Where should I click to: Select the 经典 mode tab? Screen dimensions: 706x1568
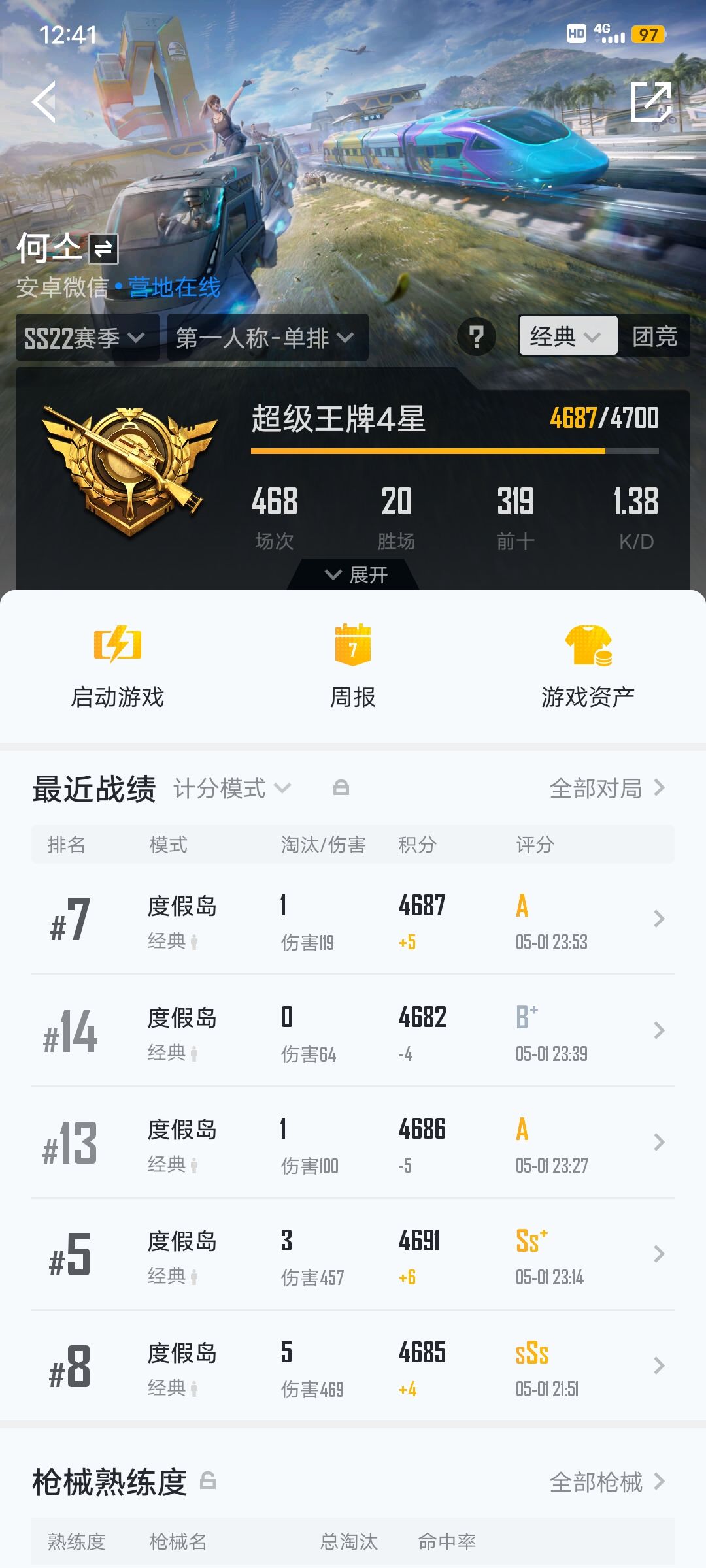pyautogui.click(x=566, y=336)
